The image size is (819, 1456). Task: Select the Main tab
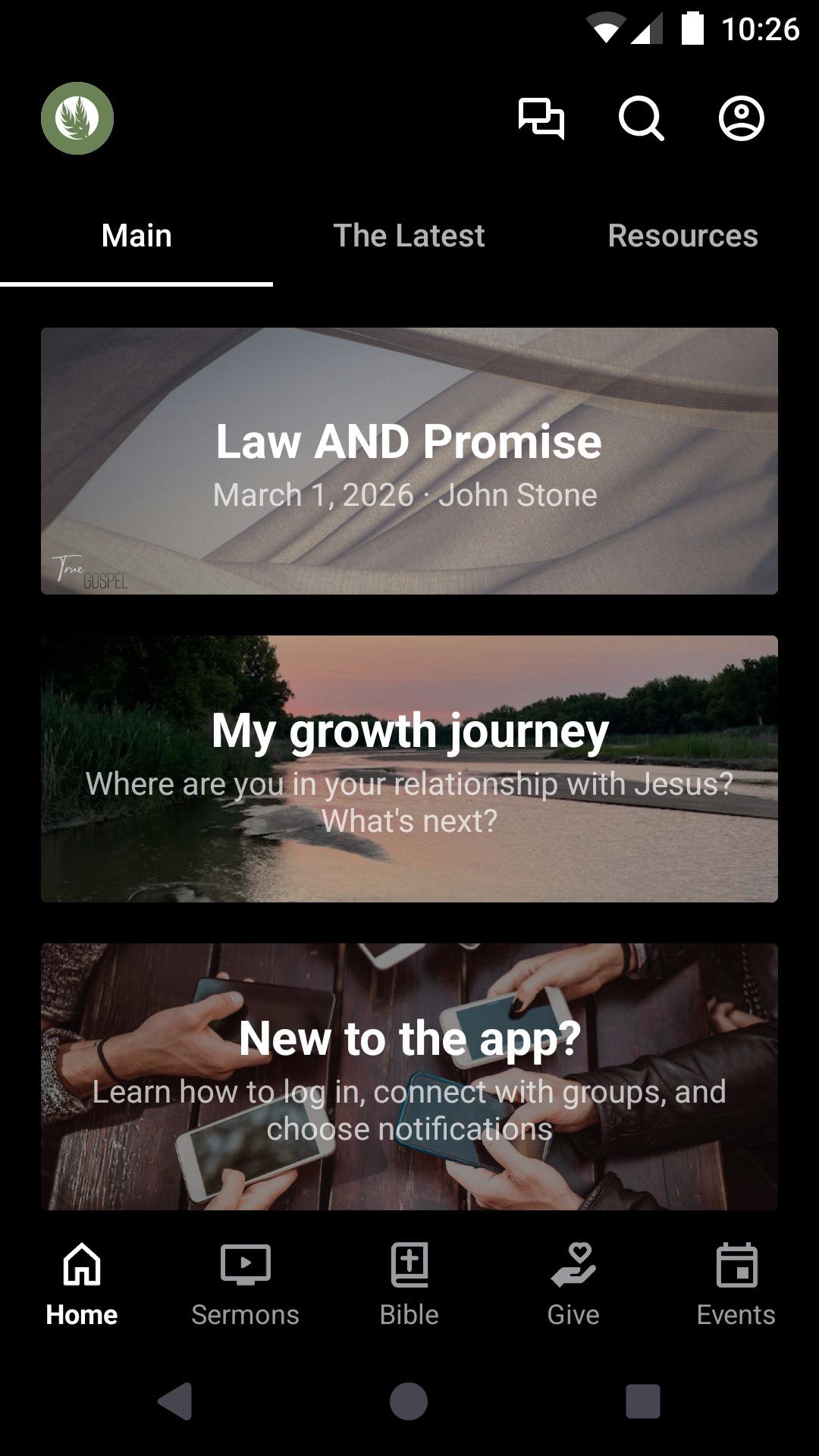pos(136,236)
